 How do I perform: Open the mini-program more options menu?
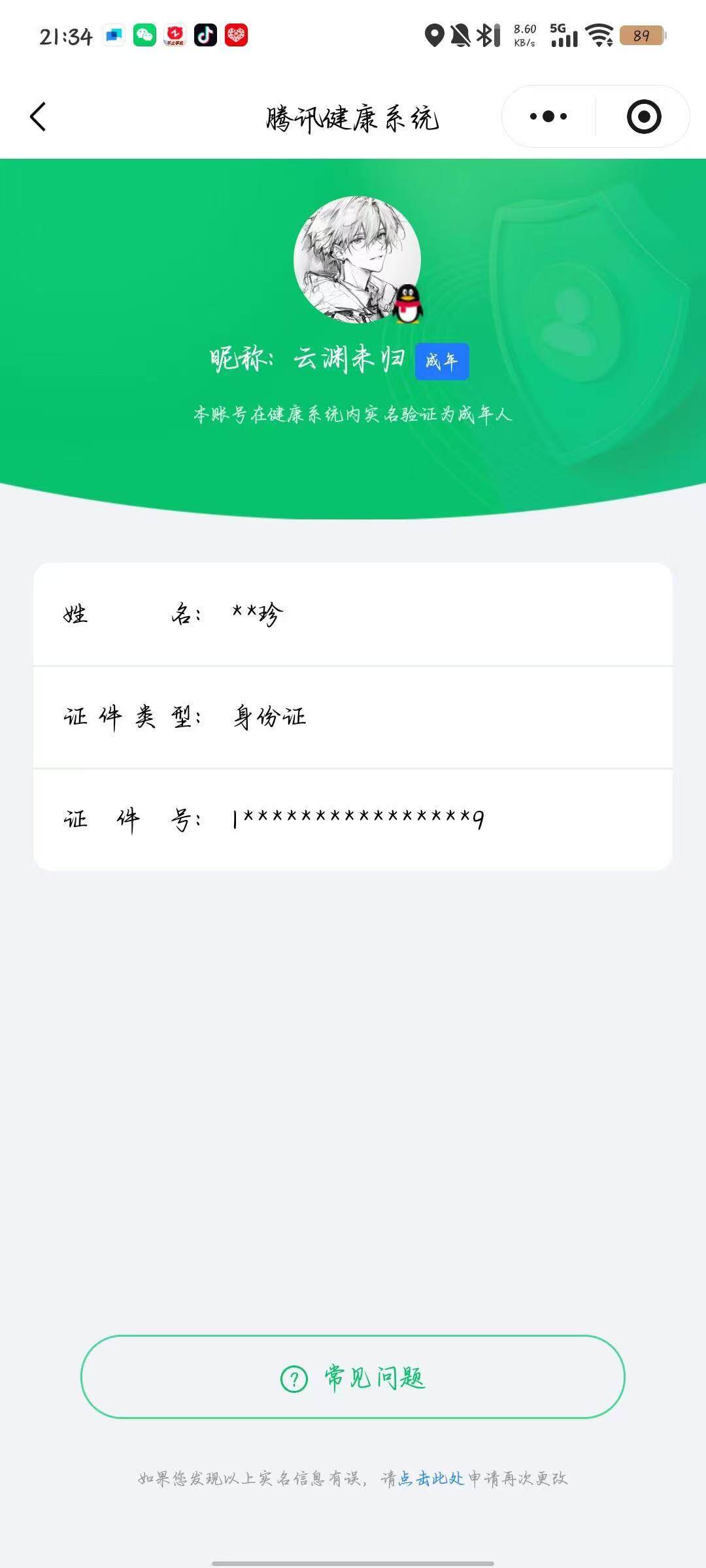click(548, 116)
